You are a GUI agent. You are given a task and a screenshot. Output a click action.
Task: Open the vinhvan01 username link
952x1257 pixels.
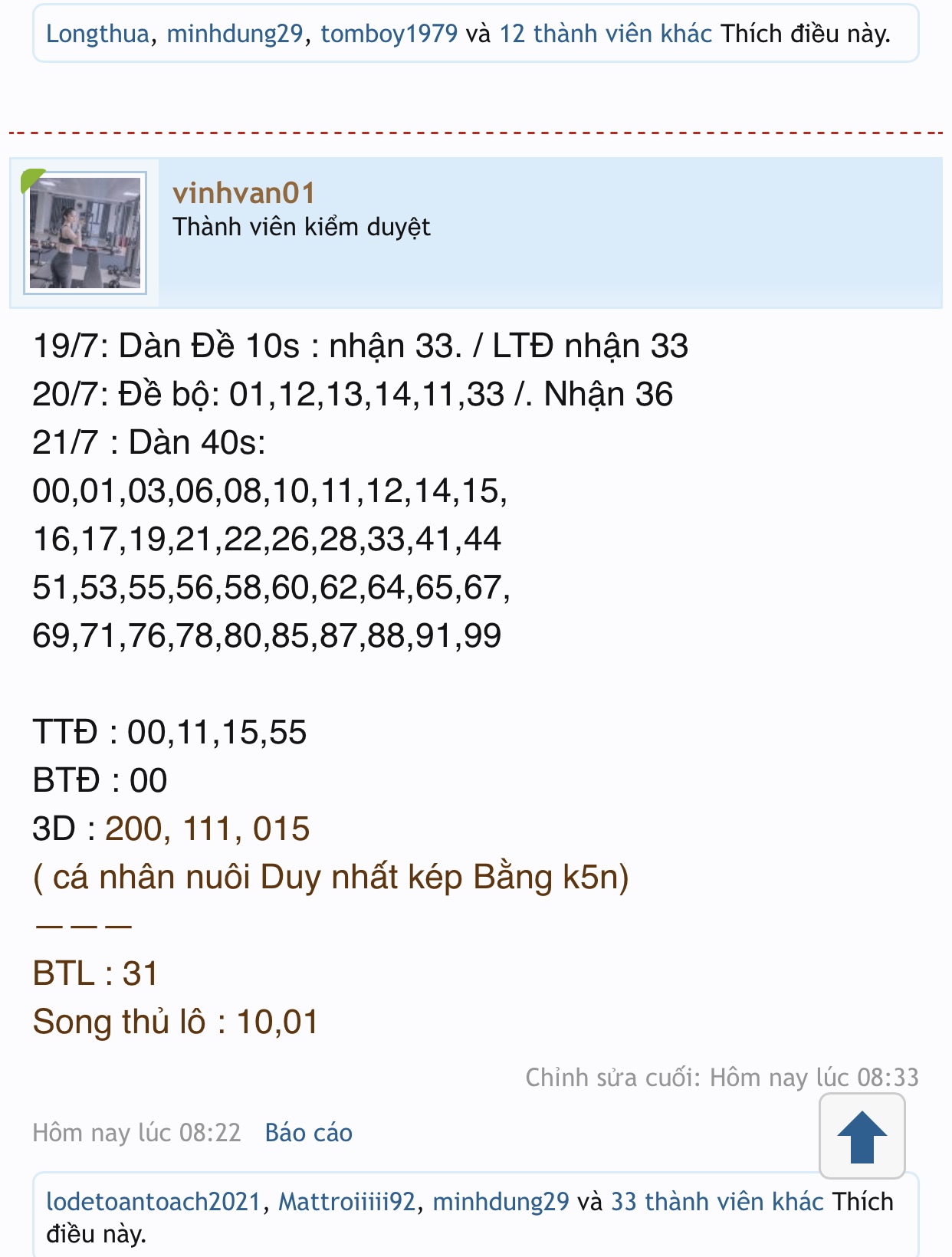pos(244,193)
